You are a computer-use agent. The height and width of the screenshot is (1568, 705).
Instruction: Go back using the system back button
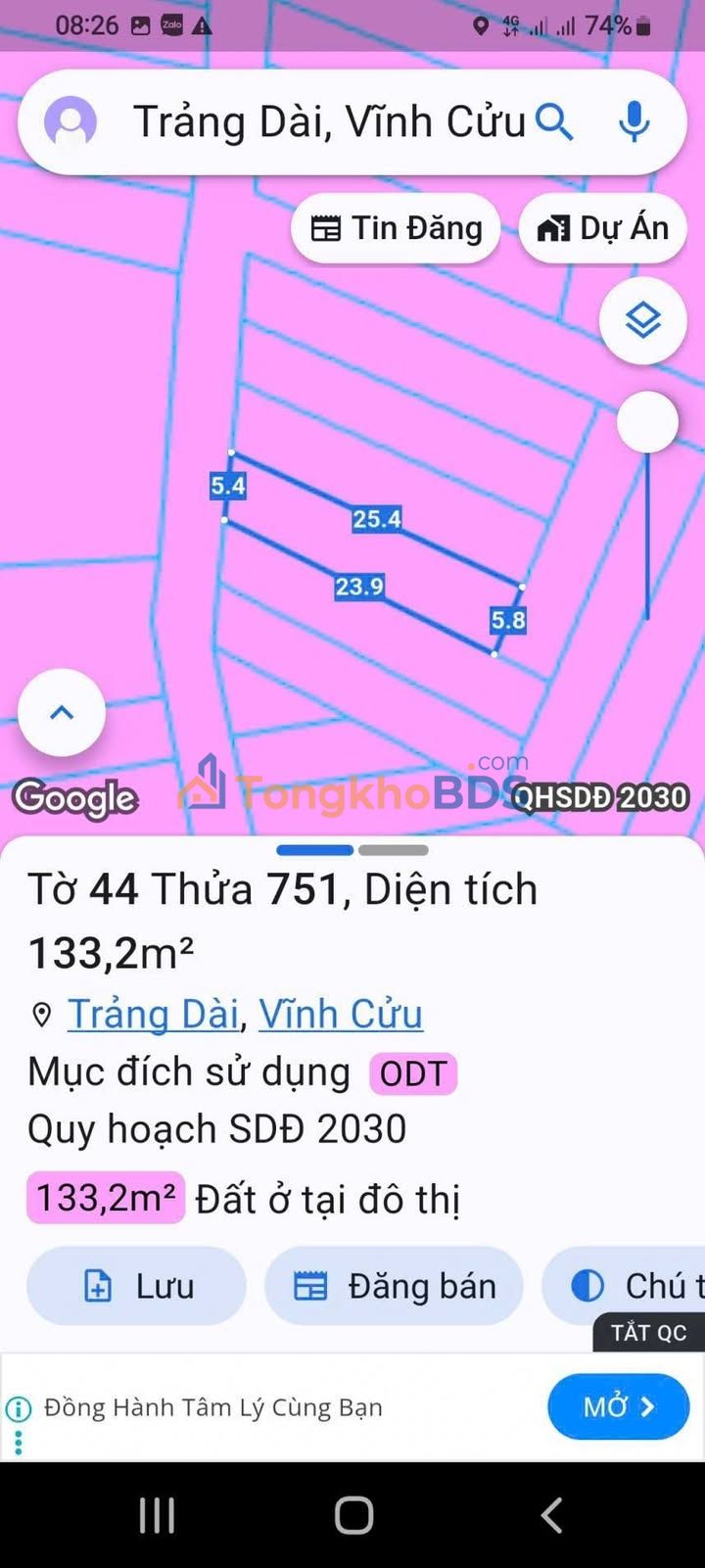click(x=551, y=1515)
